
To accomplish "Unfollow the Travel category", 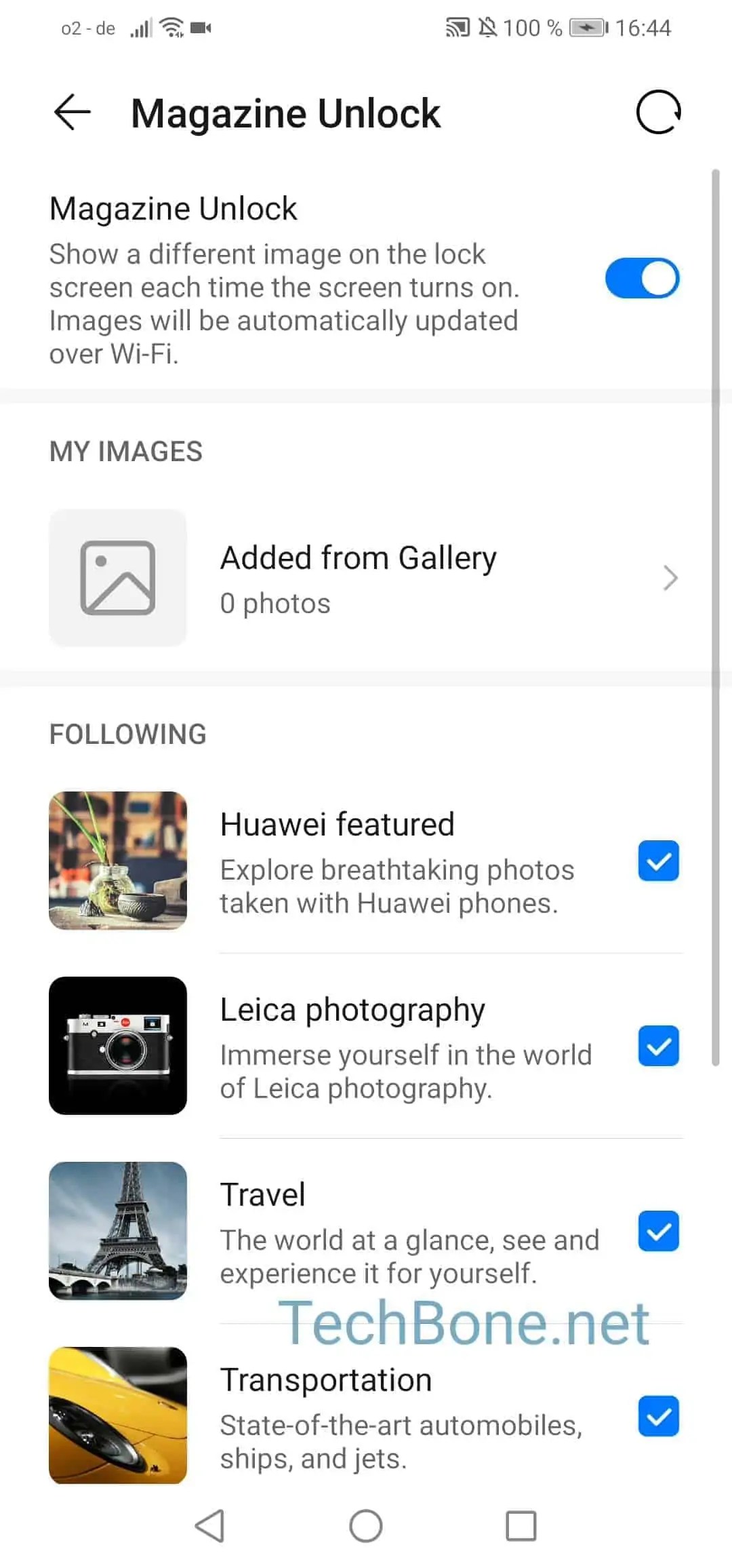I will point(658,1231).
